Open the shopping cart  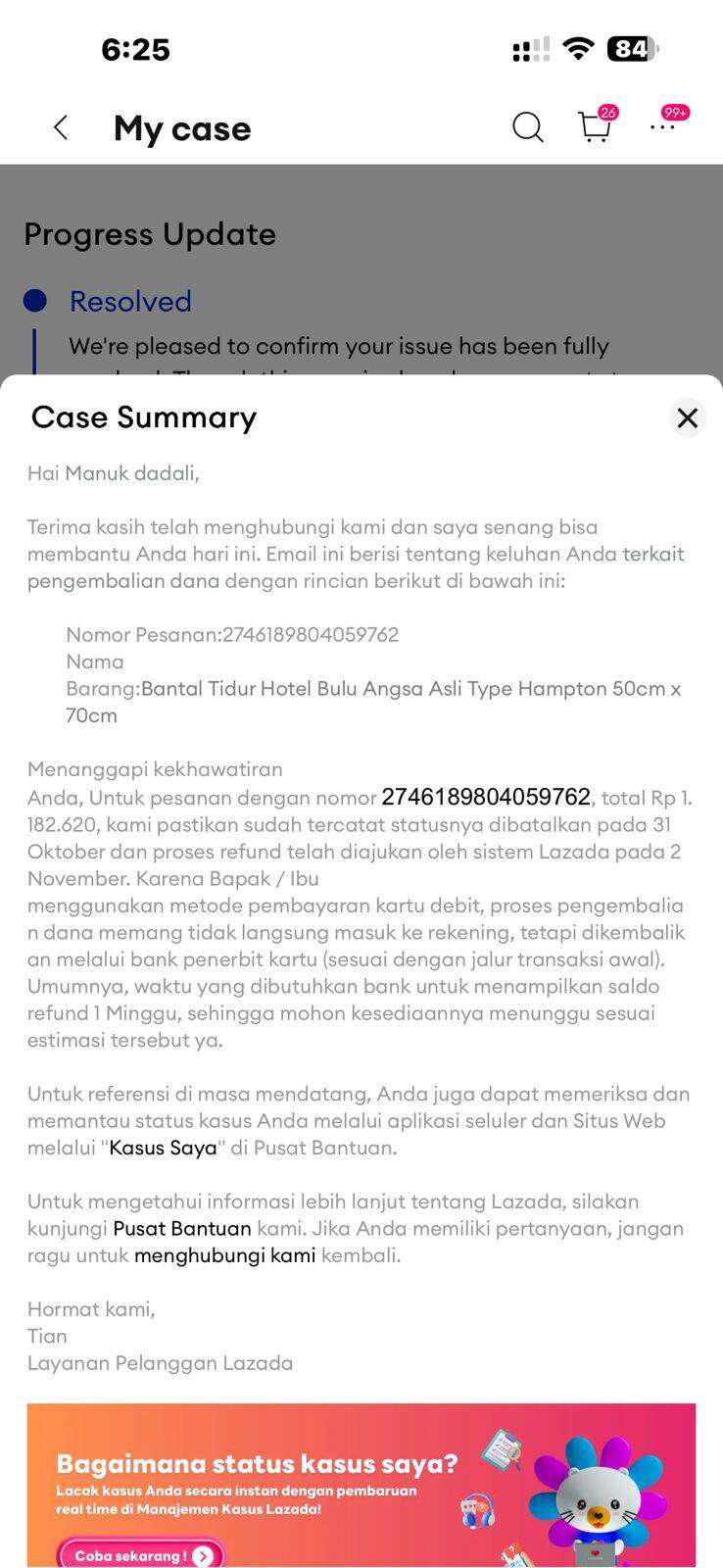point(595,127)
